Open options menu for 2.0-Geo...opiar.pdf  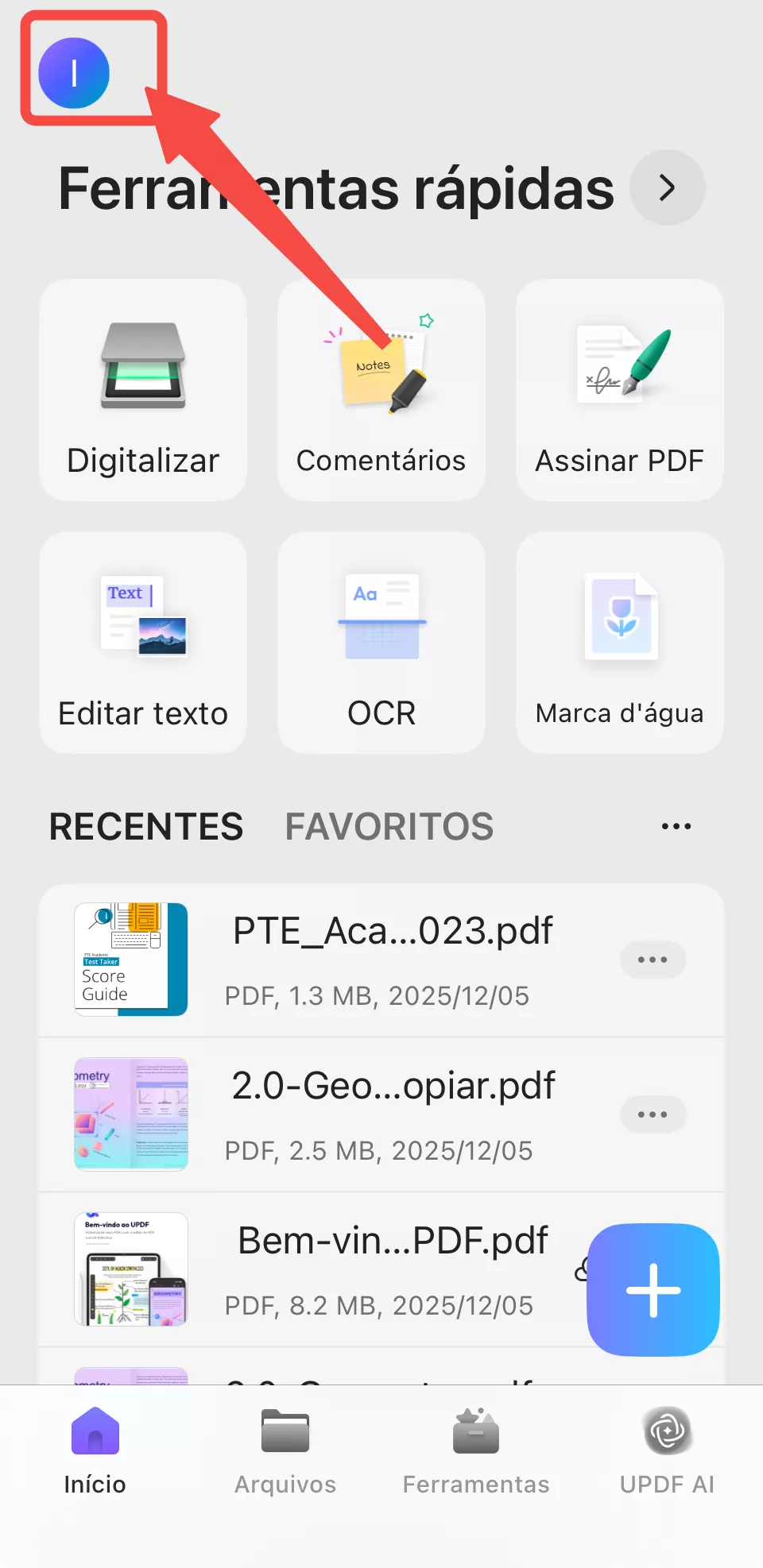pos(653,1114)
